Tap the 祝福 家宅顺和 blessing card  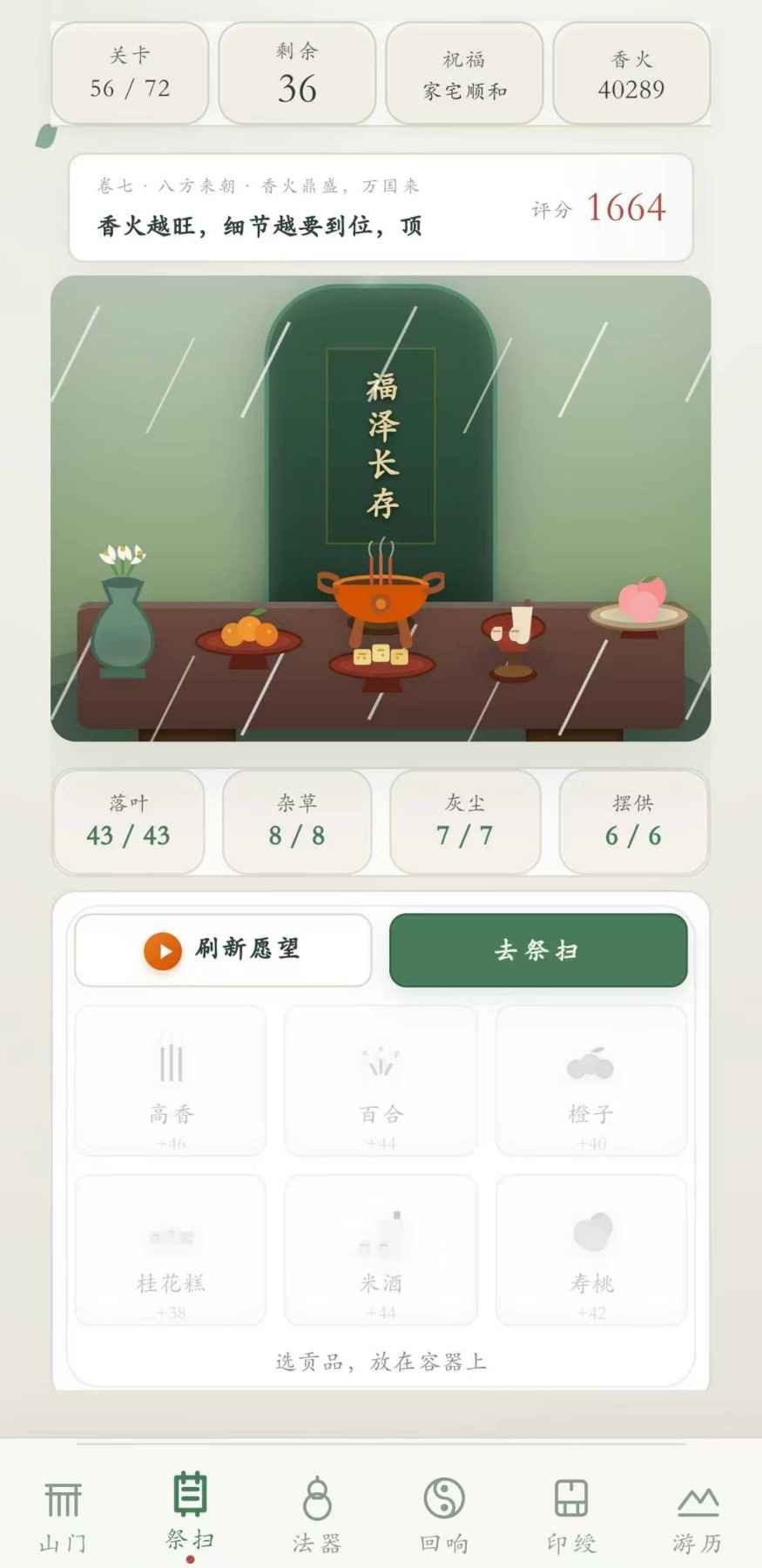464,74
